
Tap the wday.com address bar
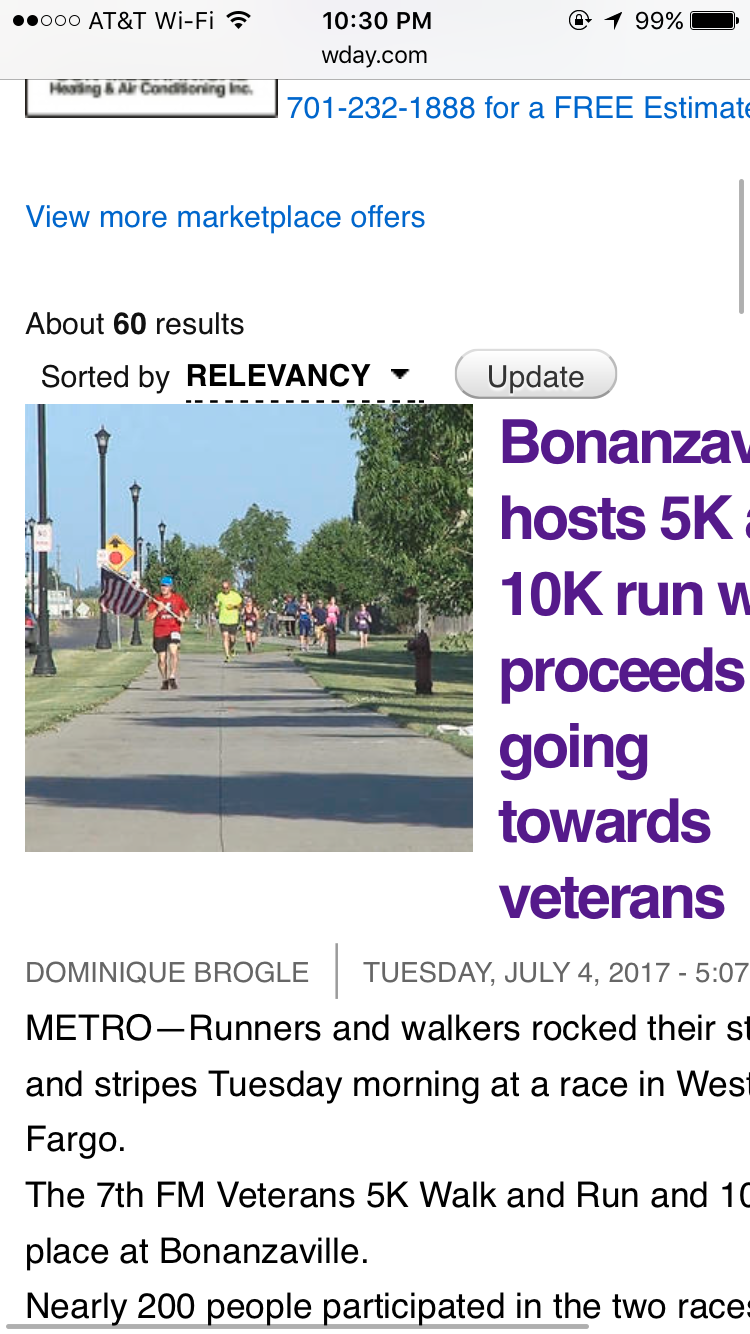point(374,55)
